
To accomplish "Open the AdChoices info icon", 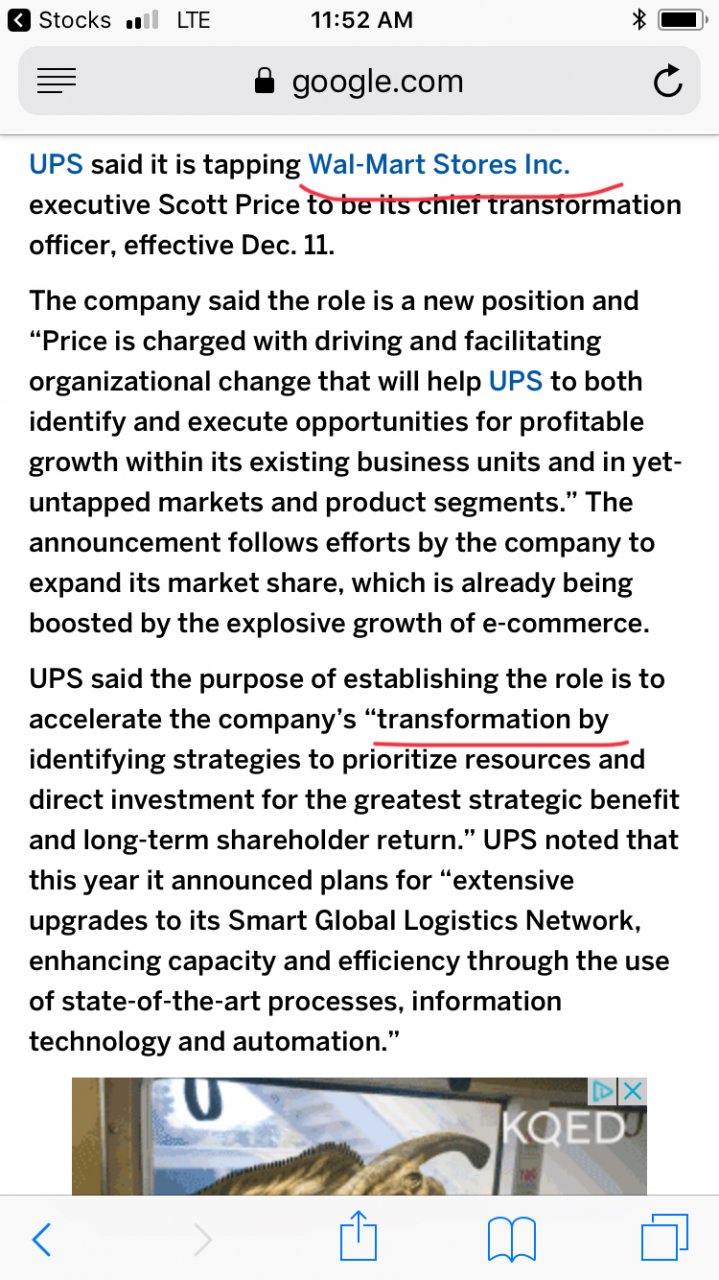I will click(604, 1091).
